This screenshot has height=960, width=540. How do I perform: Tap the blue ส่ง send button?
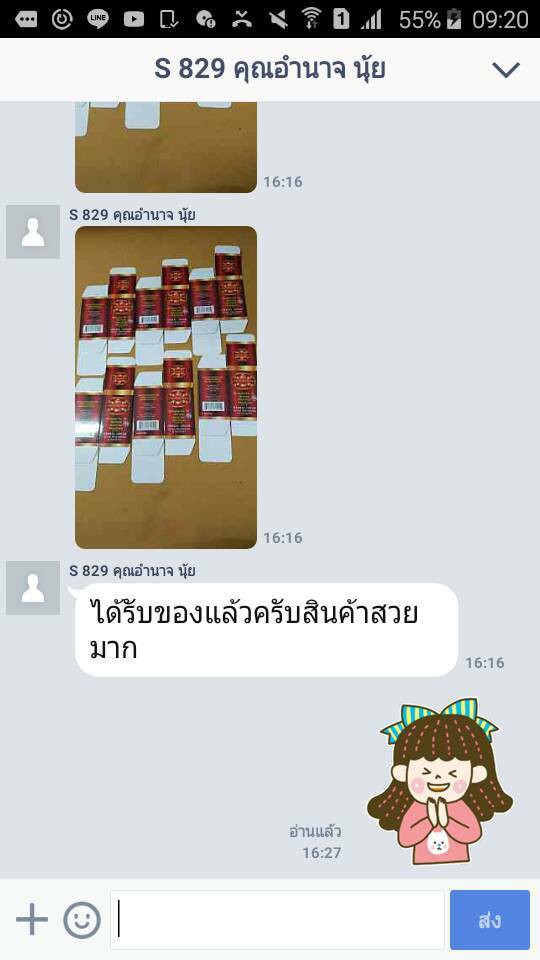tap(490, 920)
